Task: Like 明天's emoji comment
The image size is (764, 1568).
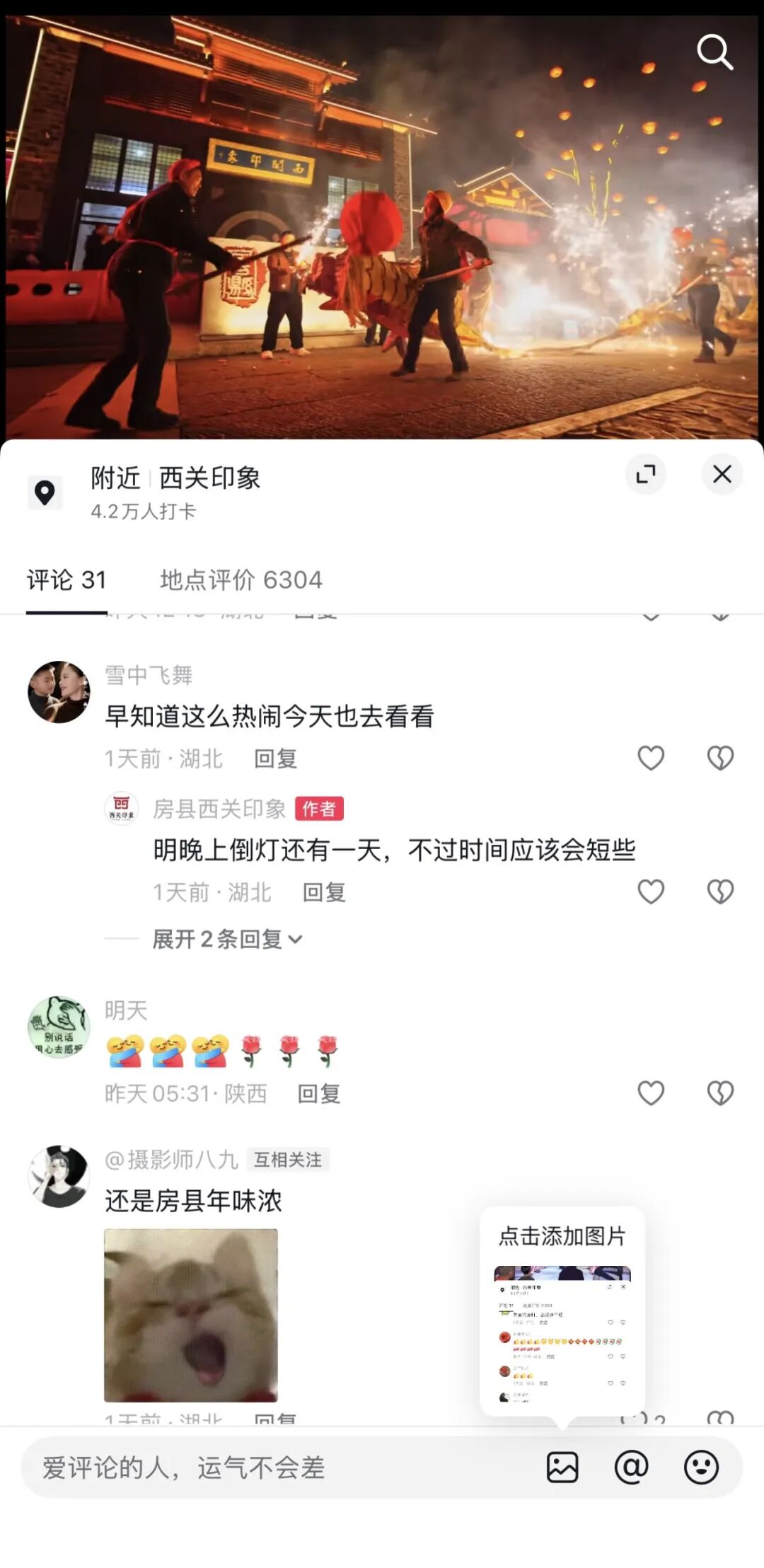Action: point(650,1093)
